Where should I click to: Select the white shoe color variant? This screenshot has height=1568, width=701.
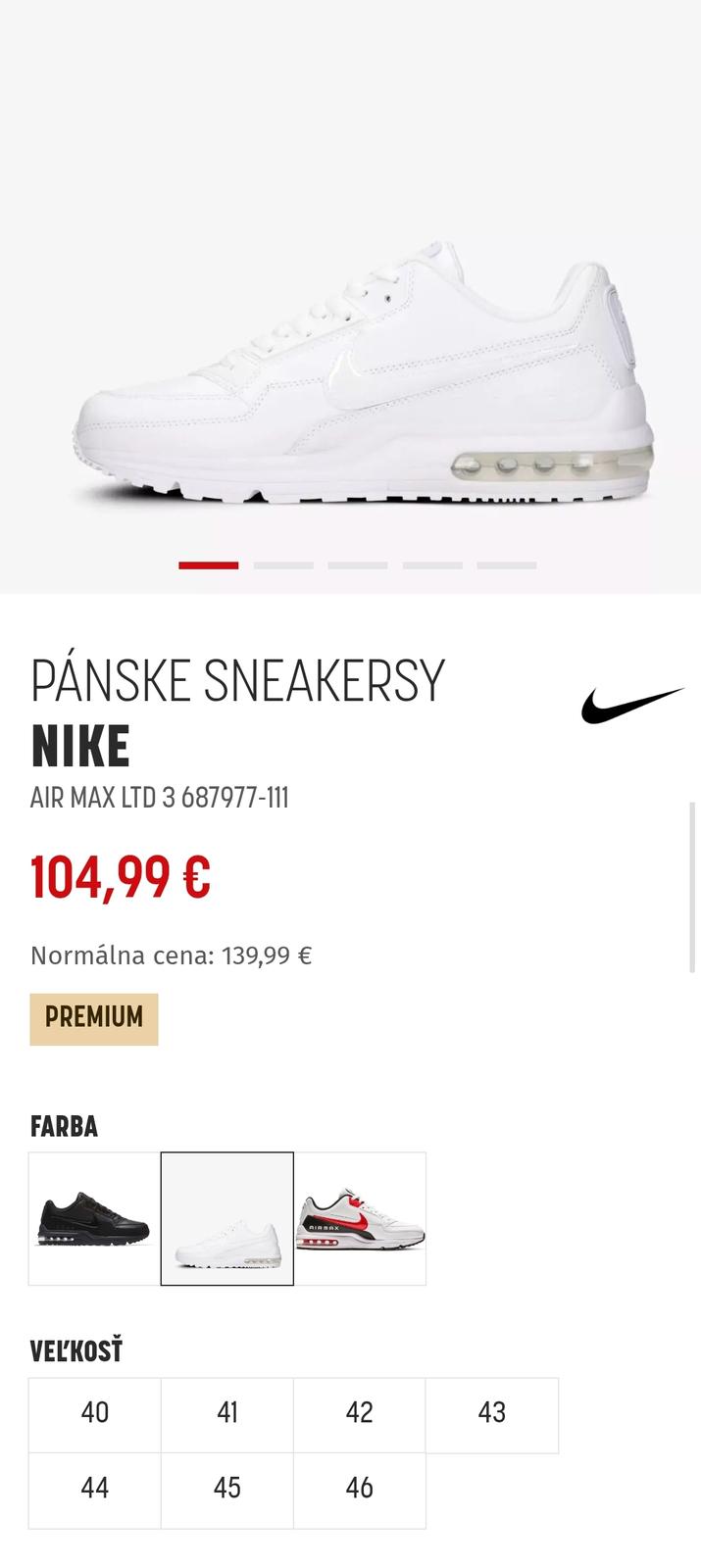coord(227,1218)
